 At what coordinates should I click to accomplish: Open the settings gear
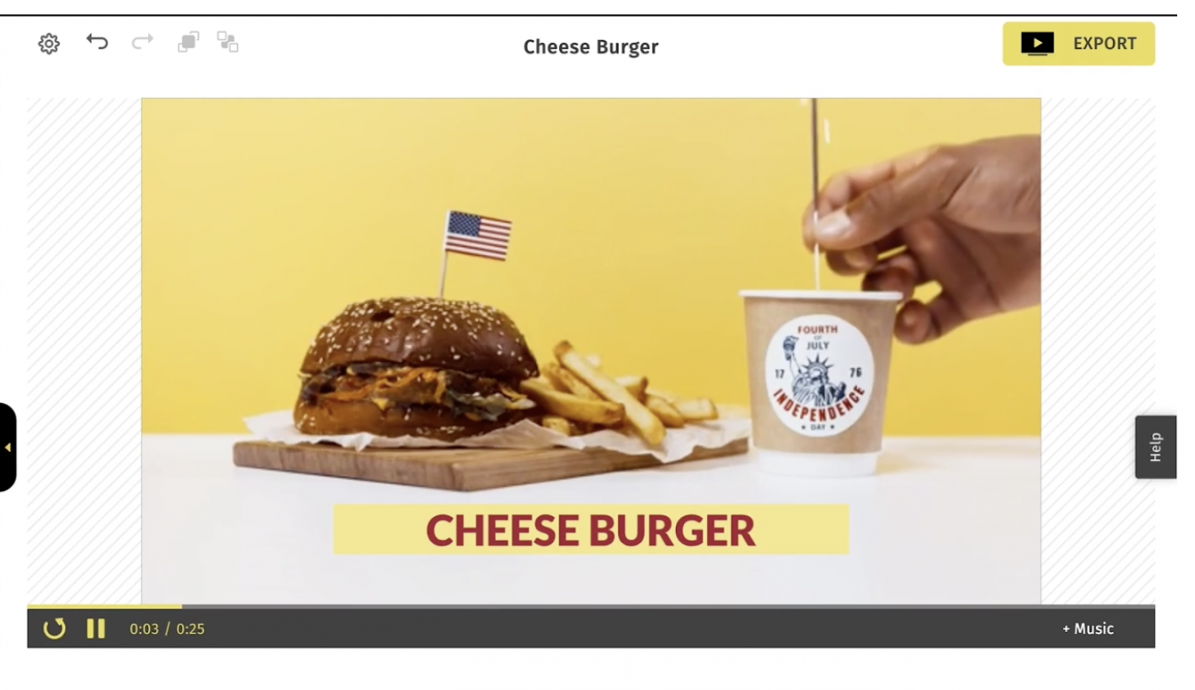click(x=49, y=44)
